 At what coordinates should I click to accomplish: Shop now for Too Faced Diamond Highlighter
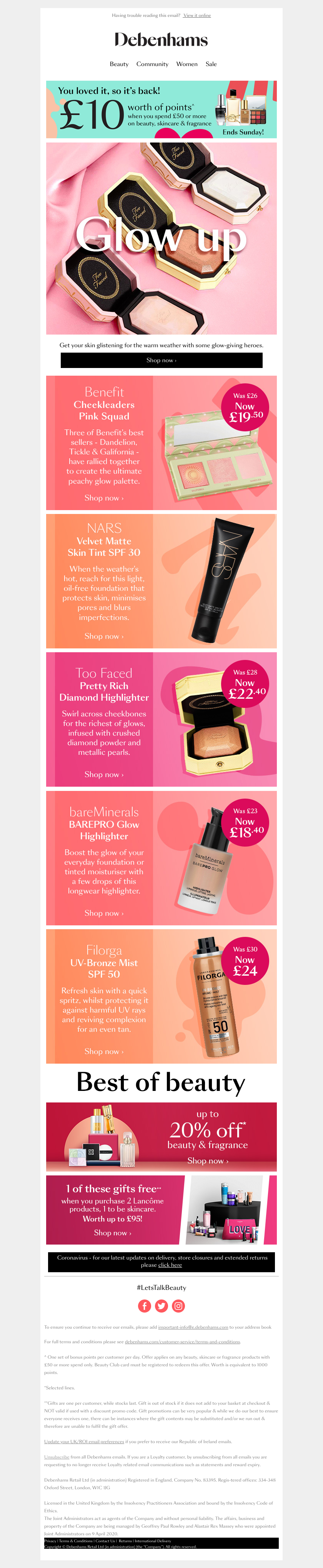pos(103,774)
